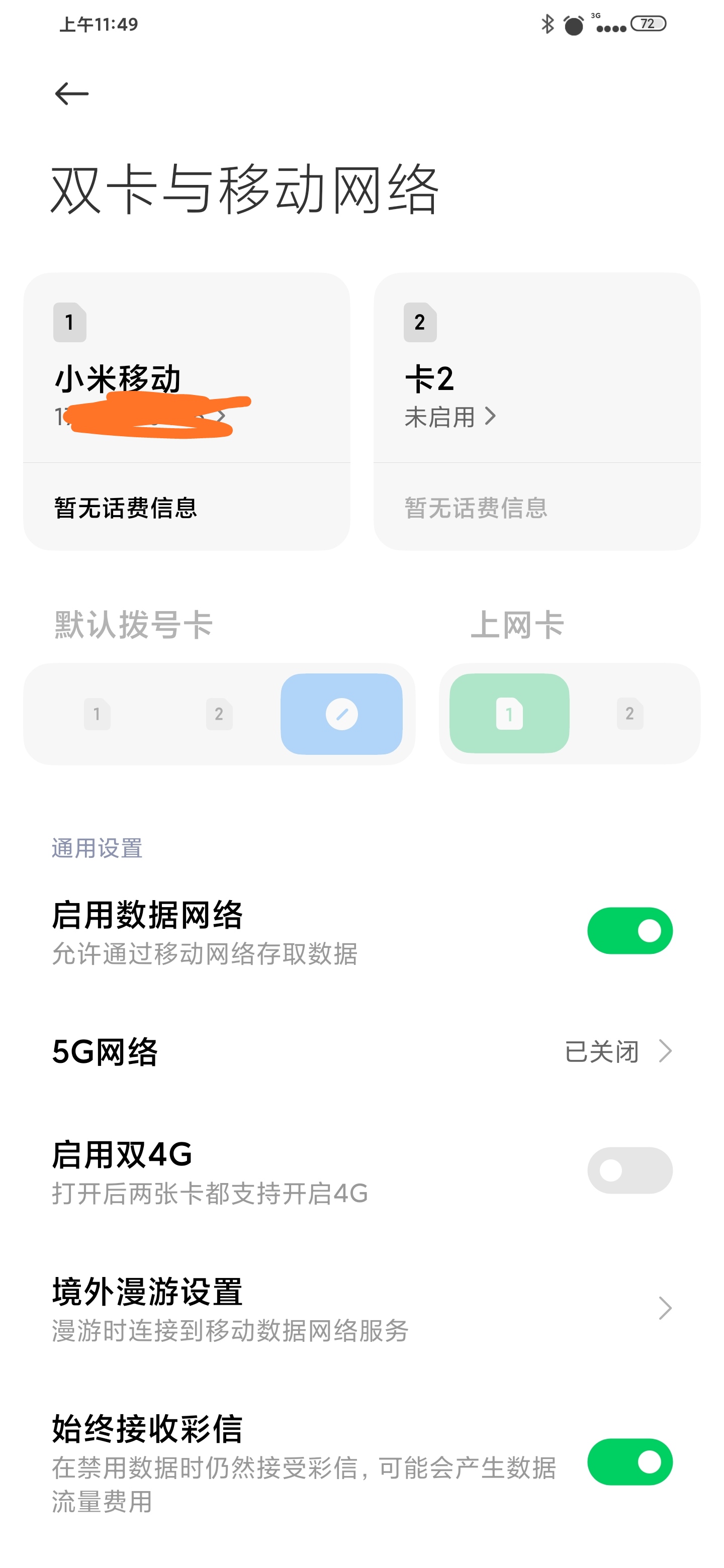Select SIM 2 as default dialing card
The width and height of the screenshot is (724, 1568).
point(219,714)
